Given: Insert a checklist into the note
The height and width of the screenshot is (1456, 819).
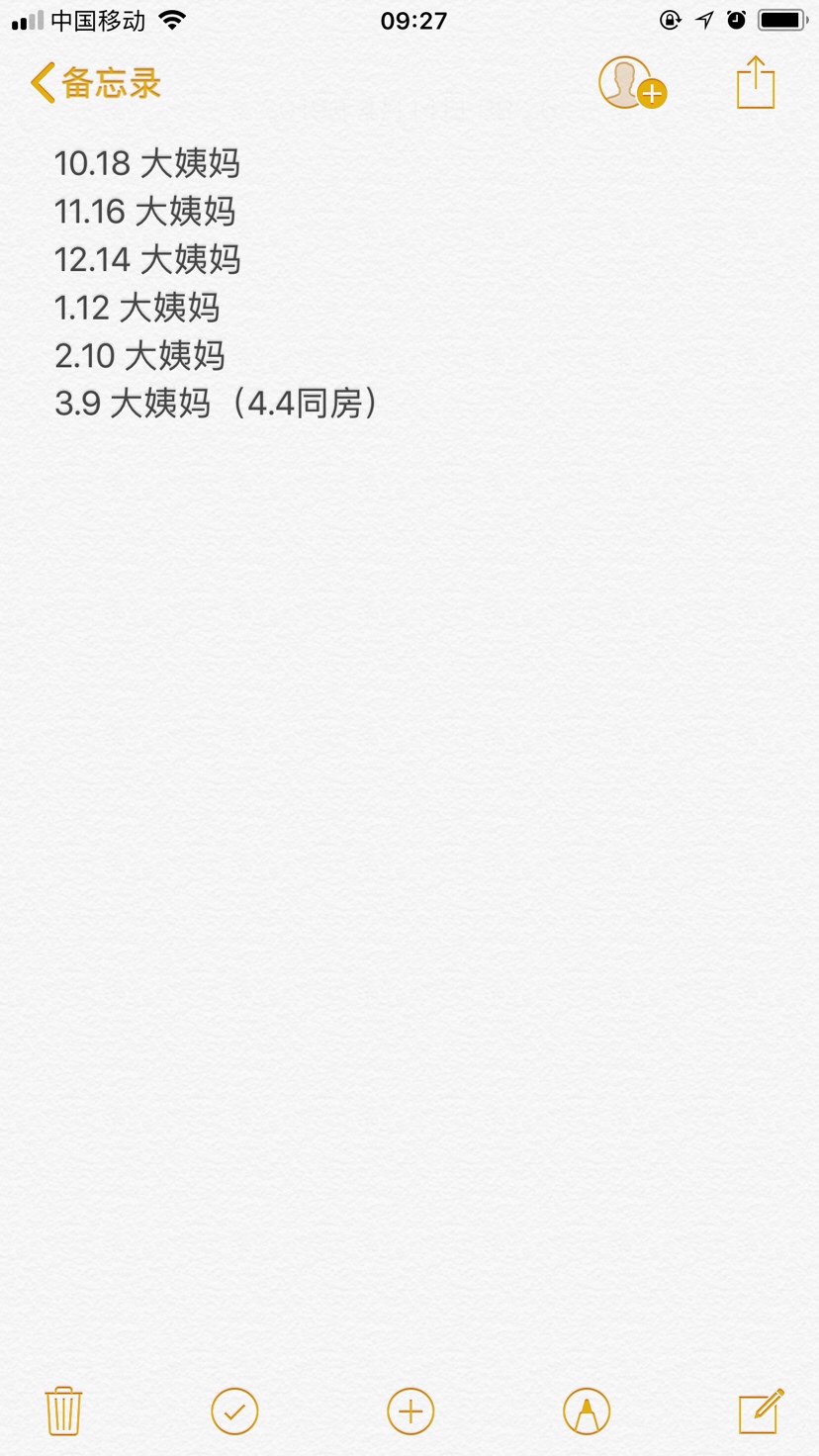Looking at the screenshot, I should pyautogui.click(x=234, y=1410).
